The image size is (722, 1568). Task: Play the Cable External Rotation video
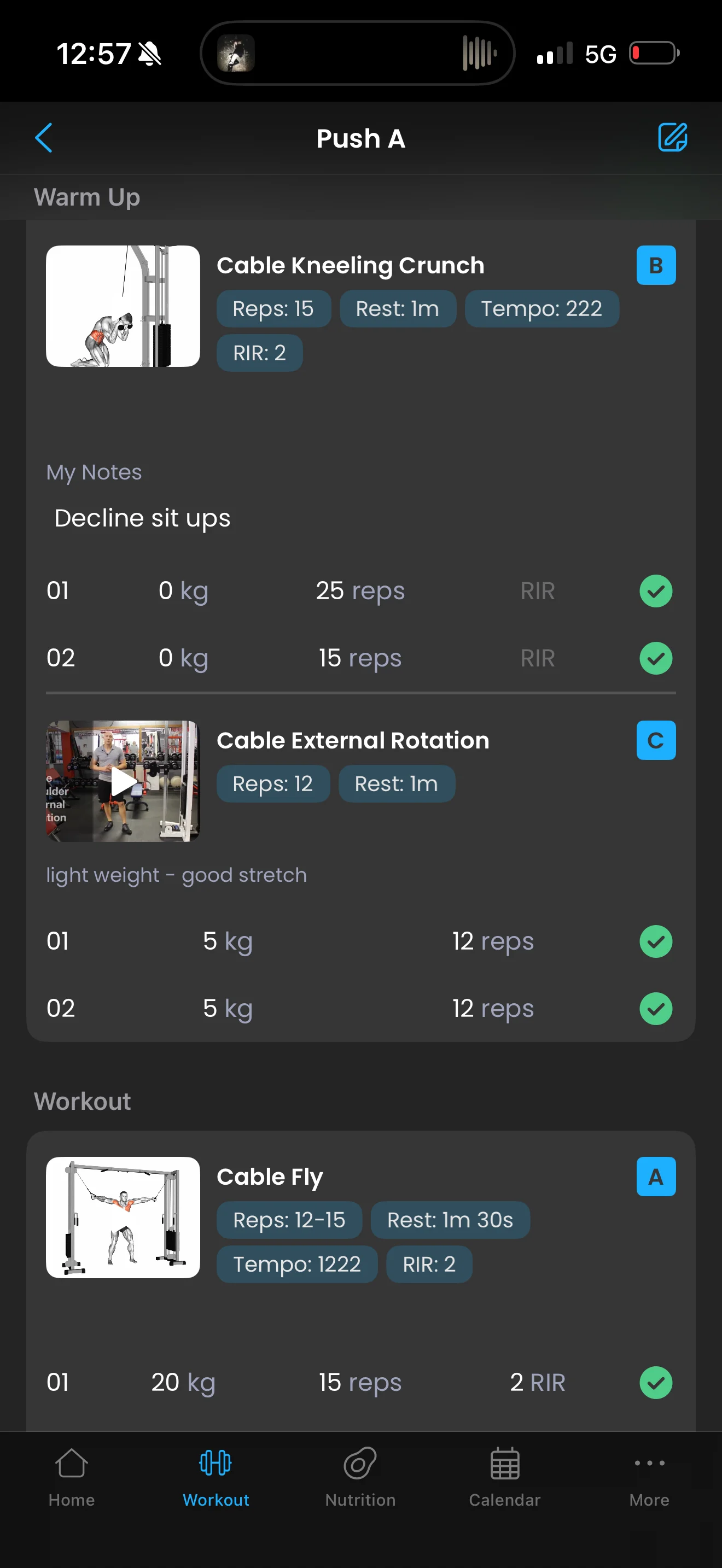point(123,782)
